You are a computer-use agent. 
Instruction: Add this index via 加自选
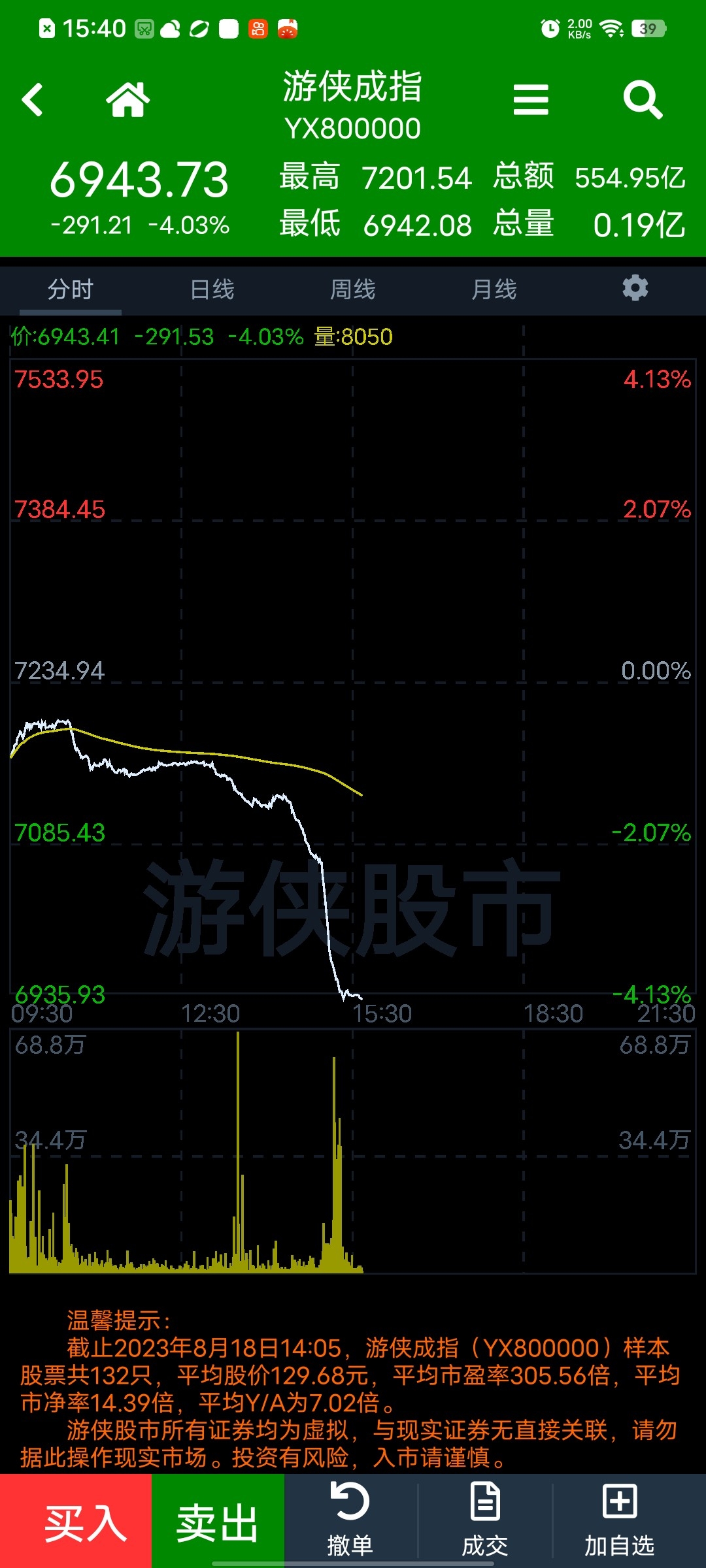(x=619, y=1520)
